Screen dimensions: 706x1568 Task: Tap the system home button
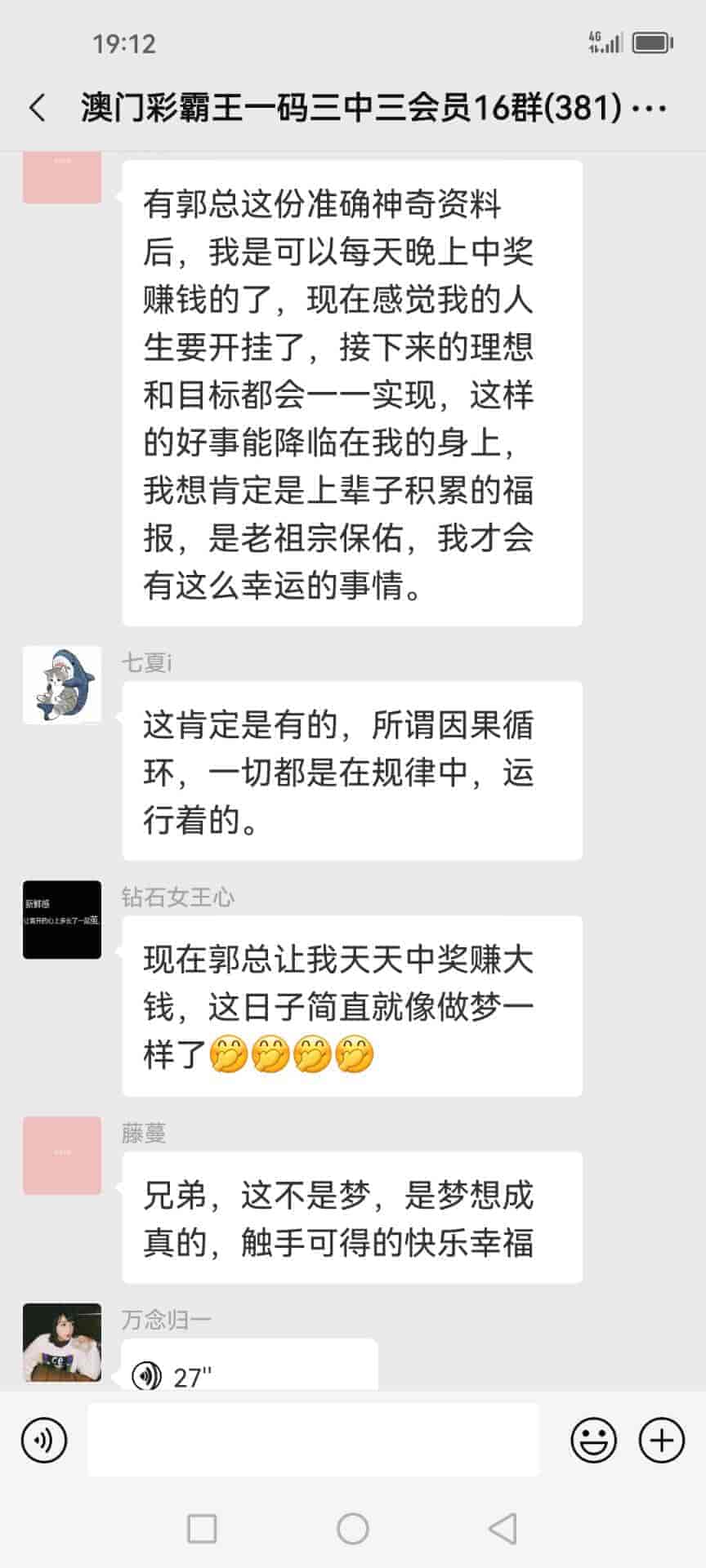(353, 1528)
